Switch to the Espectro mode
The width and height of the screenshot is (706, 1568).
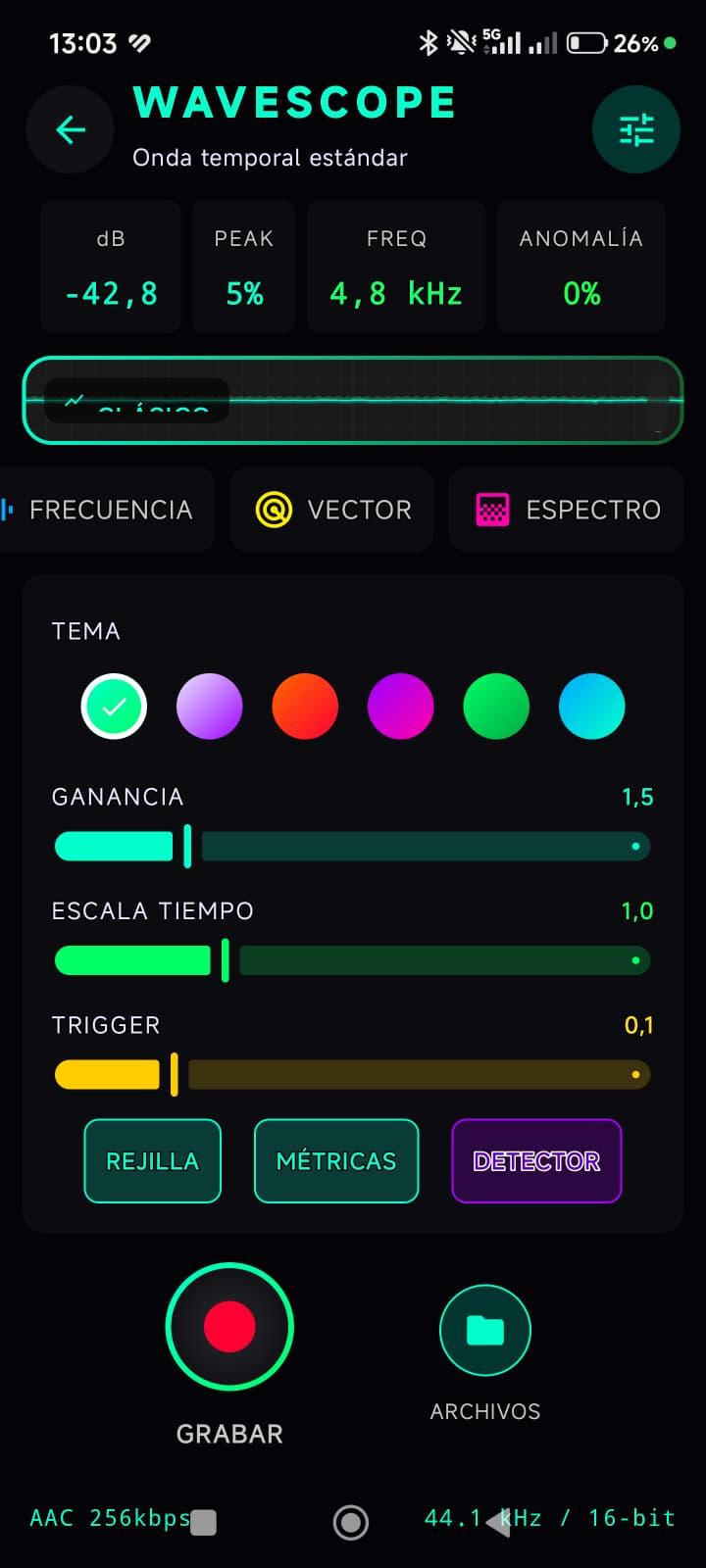pyautogui.click(x=567, y=510)
